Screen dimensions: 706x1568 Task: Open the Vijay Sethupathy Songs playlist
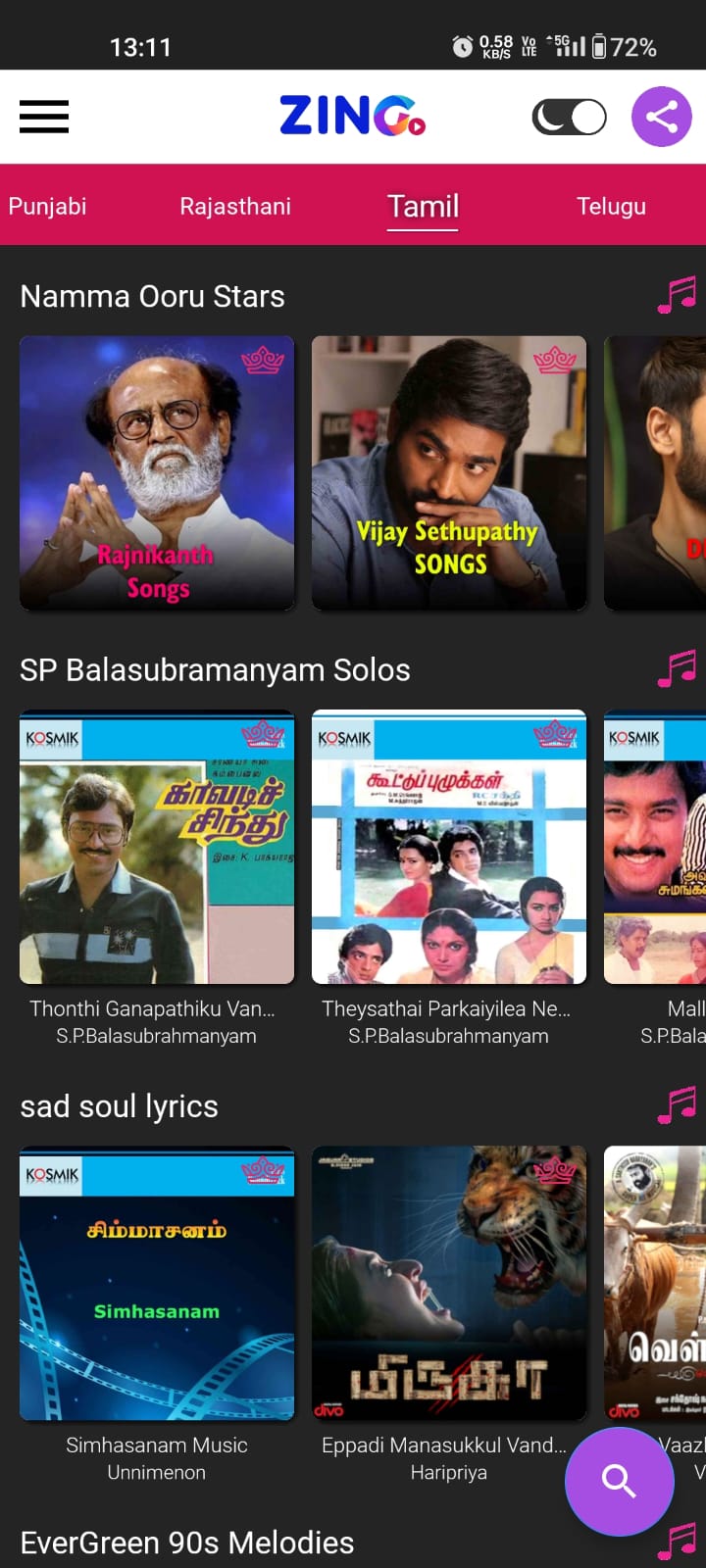tap(449, 473)
